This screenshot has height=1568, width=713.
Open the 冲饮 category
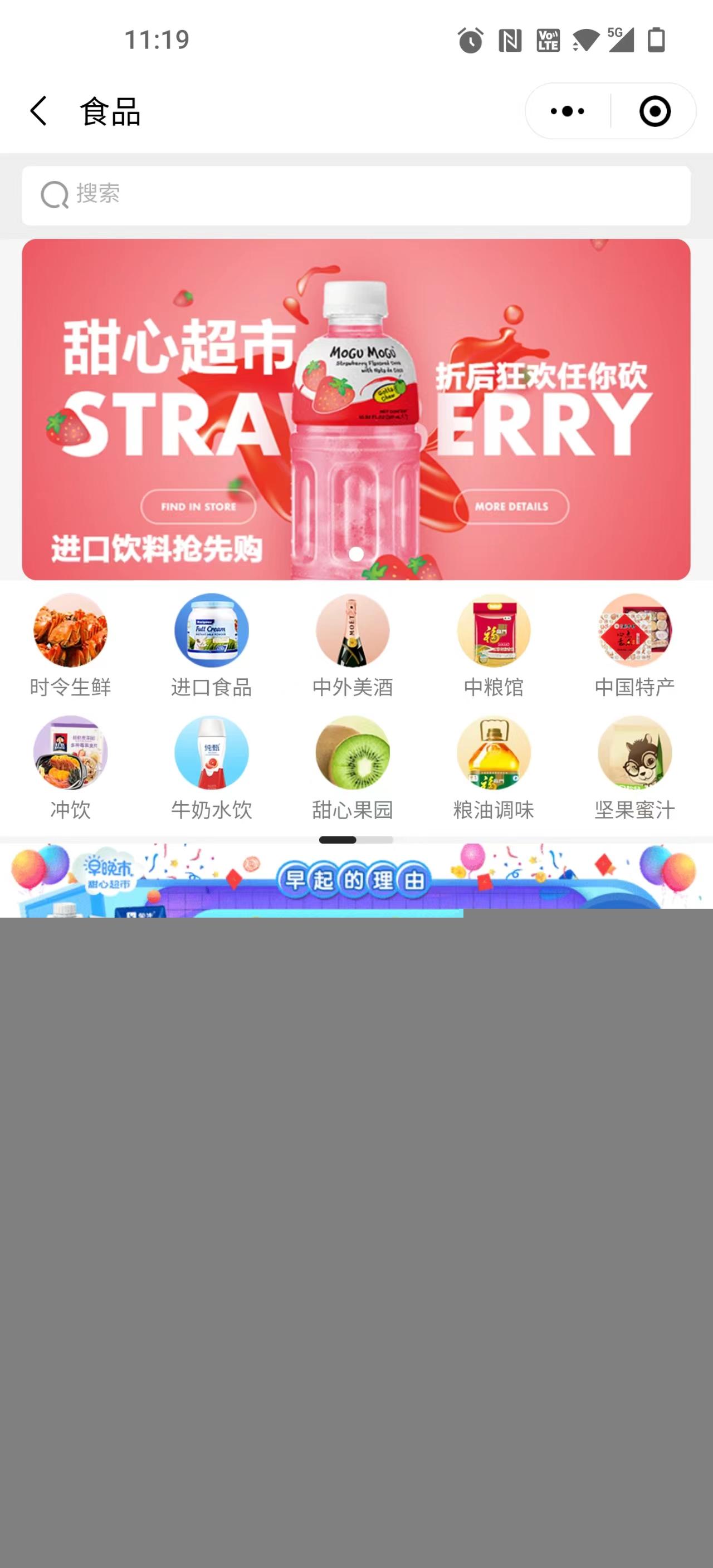[x=71, y=767]
